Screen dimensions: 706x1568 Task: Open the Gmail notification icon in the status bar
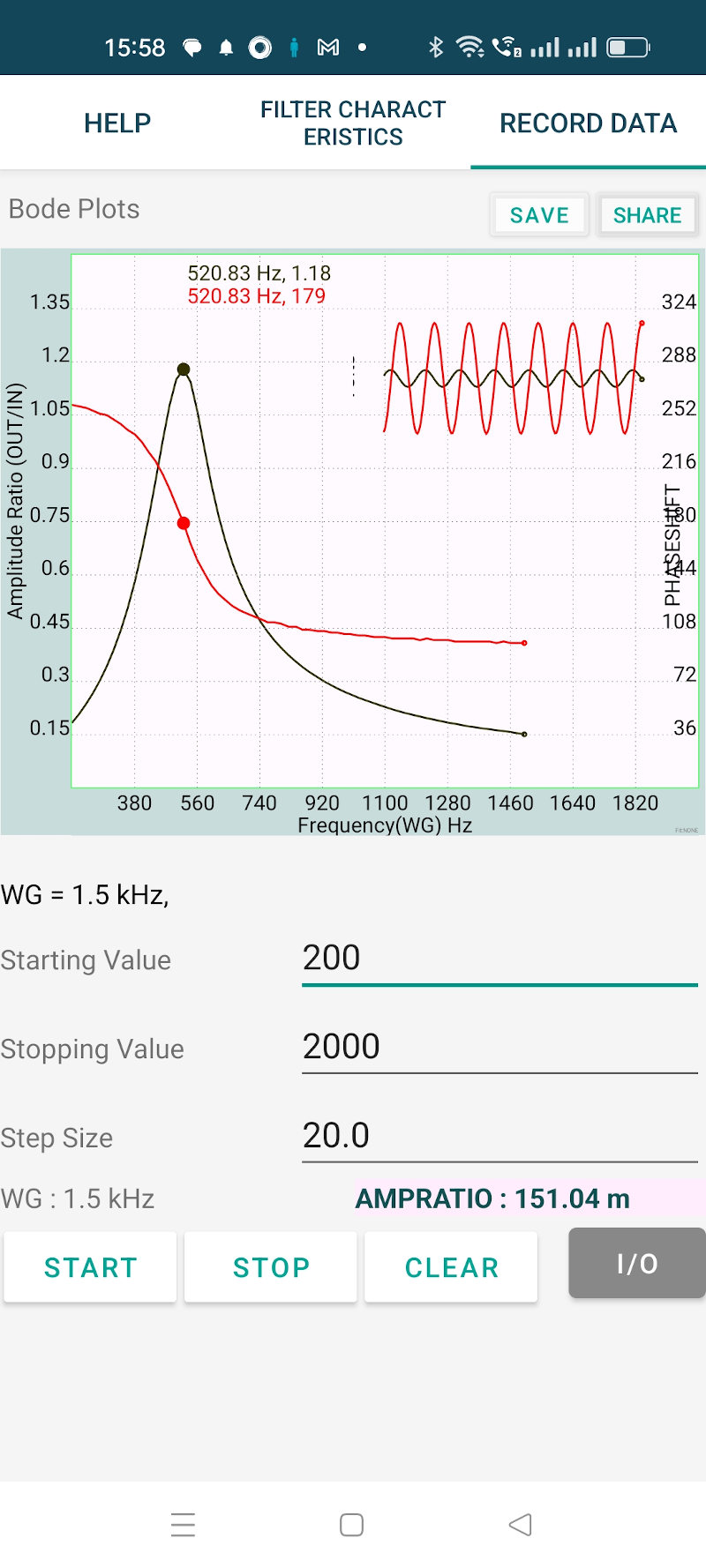[328, 48]
